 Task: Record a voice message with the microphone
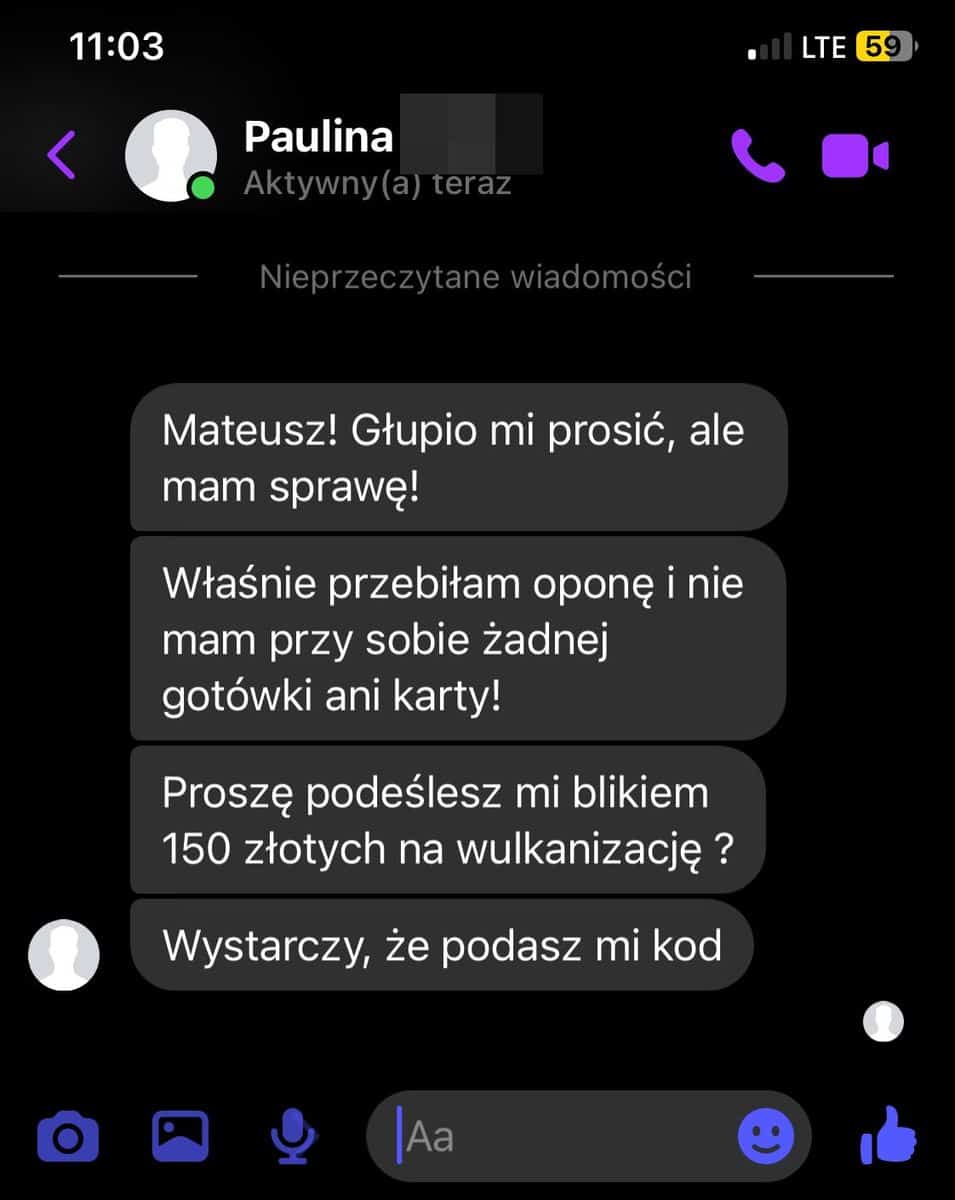coord(293,1137)
